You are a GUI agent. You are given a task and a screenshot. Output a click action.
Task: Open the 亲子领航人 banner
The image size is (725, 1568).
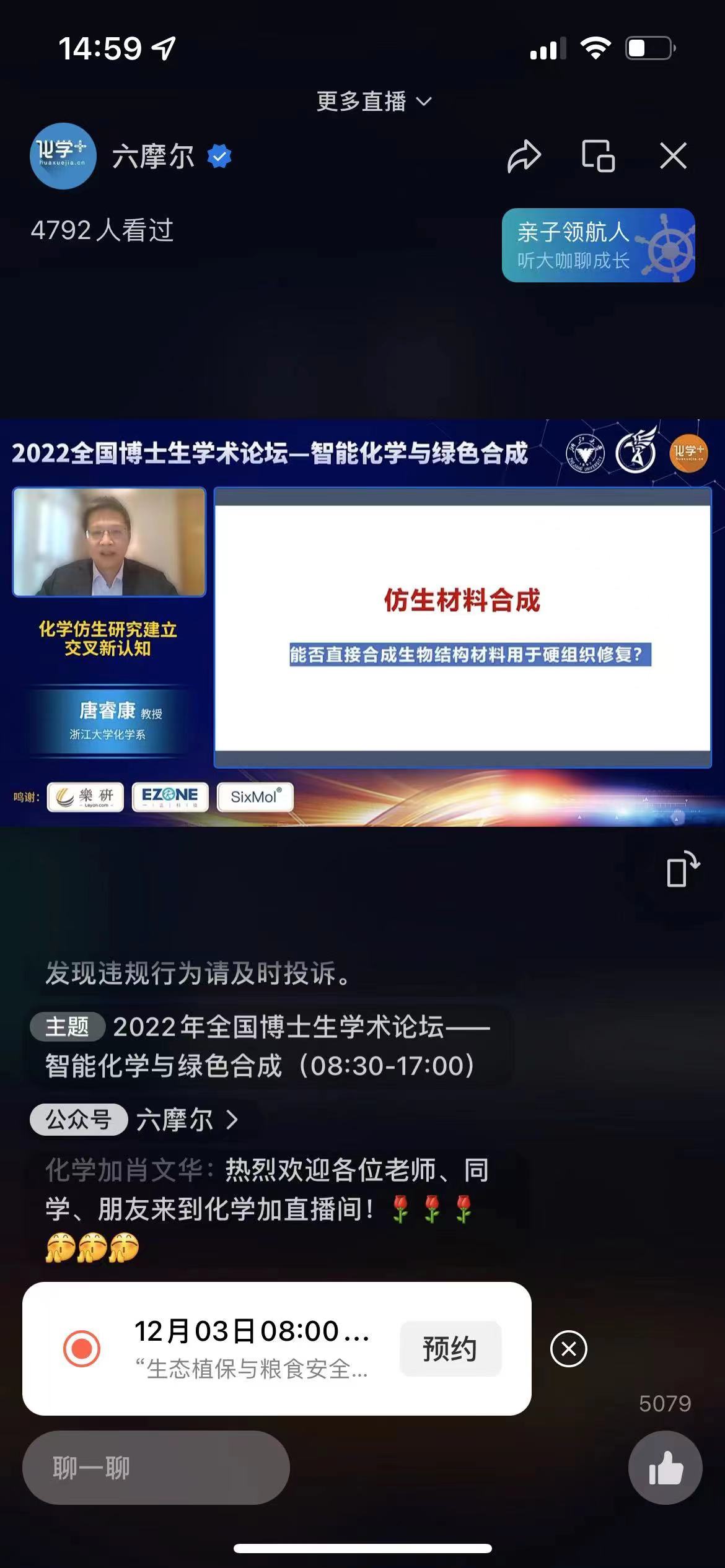598,245
